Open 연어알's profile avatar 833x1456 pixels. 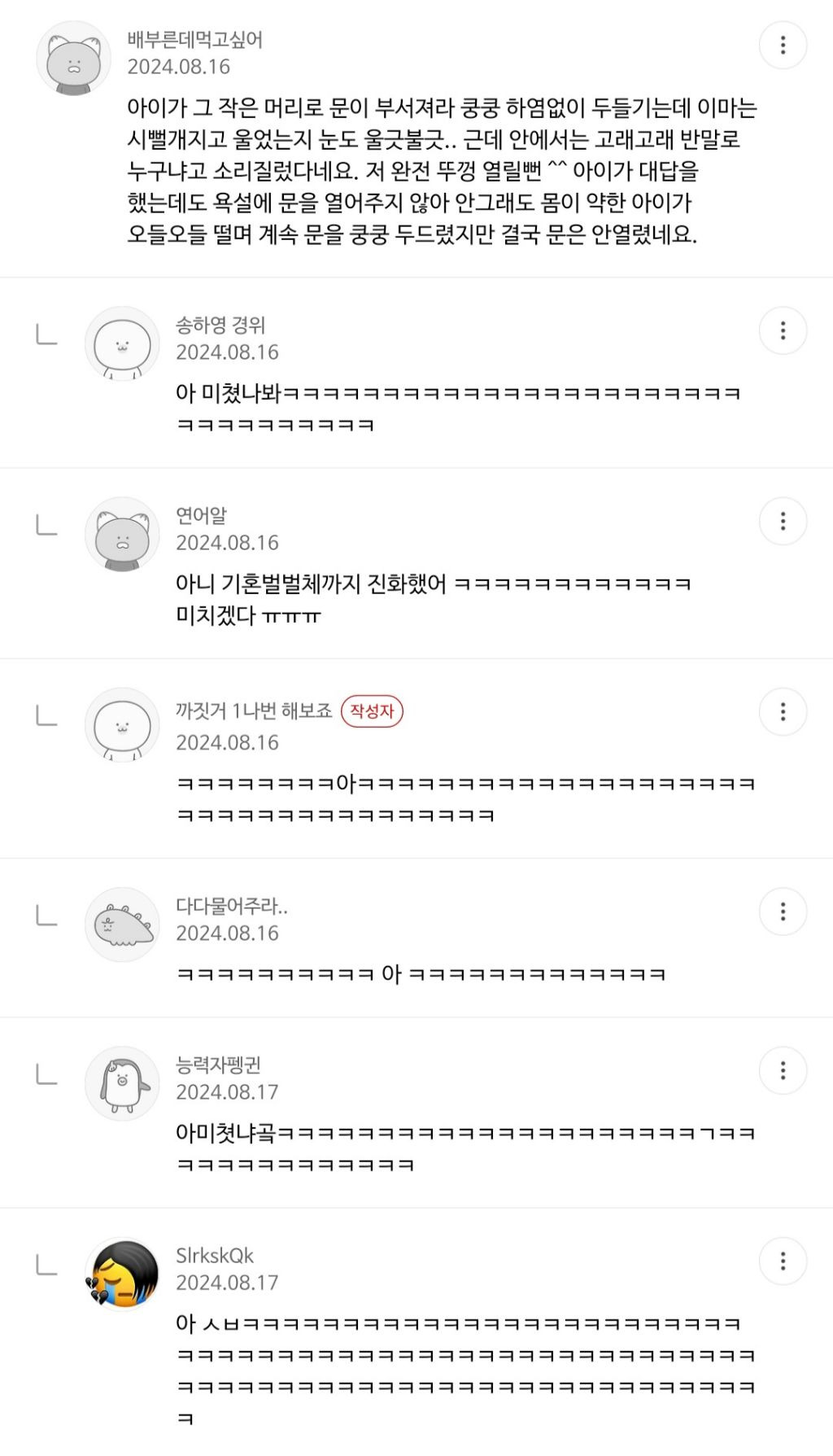pyautogui.click(x=122, y=535)
